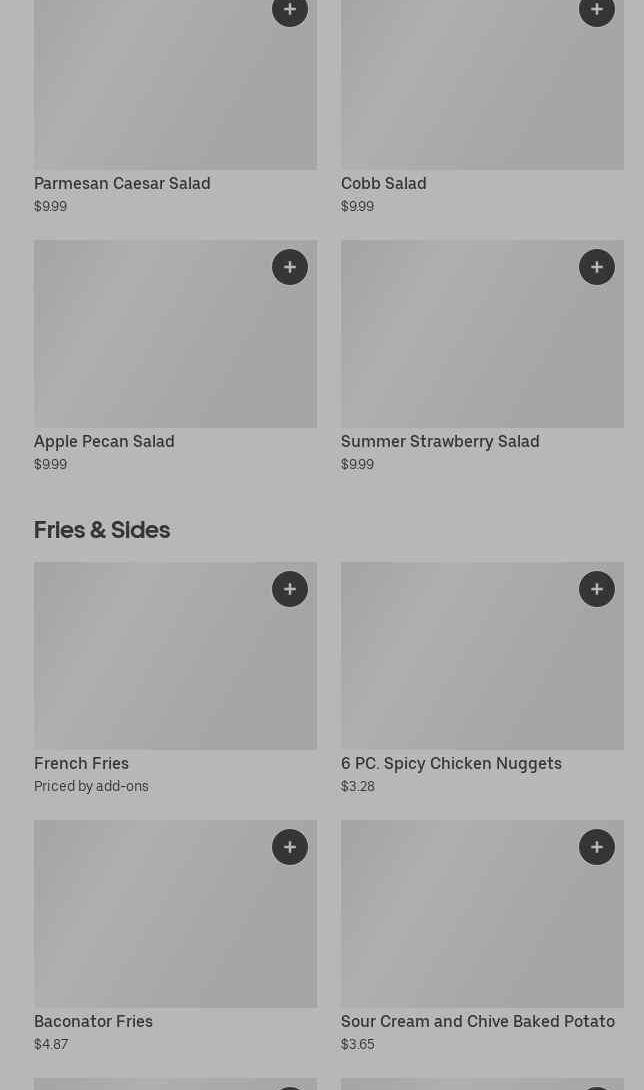Image resolution: width=644 pixels, height=1090 pixels.
Task: Add French Fries to the order
Action: [290, 589]
